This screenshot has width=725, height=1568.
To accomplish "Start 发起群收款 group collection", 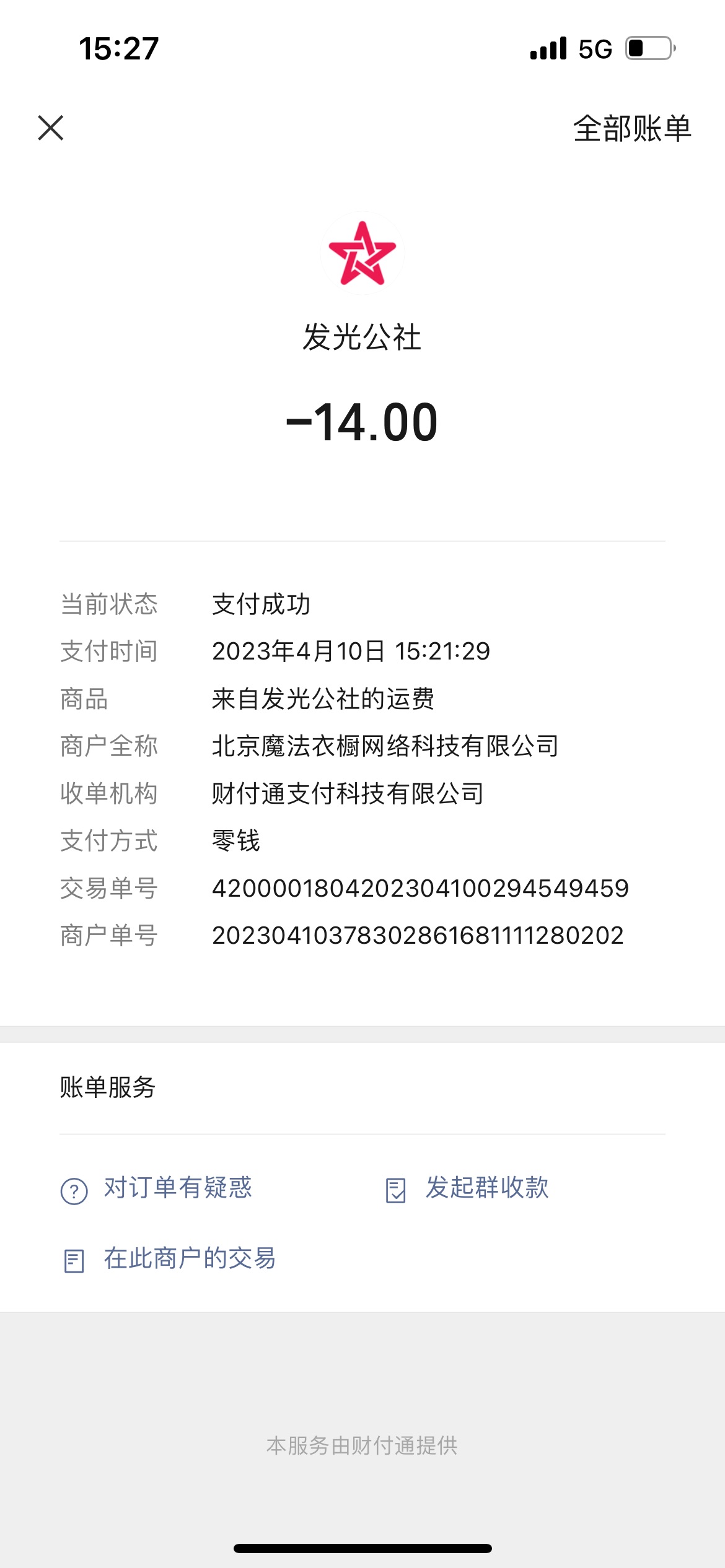I will [x=467, y=1188].
